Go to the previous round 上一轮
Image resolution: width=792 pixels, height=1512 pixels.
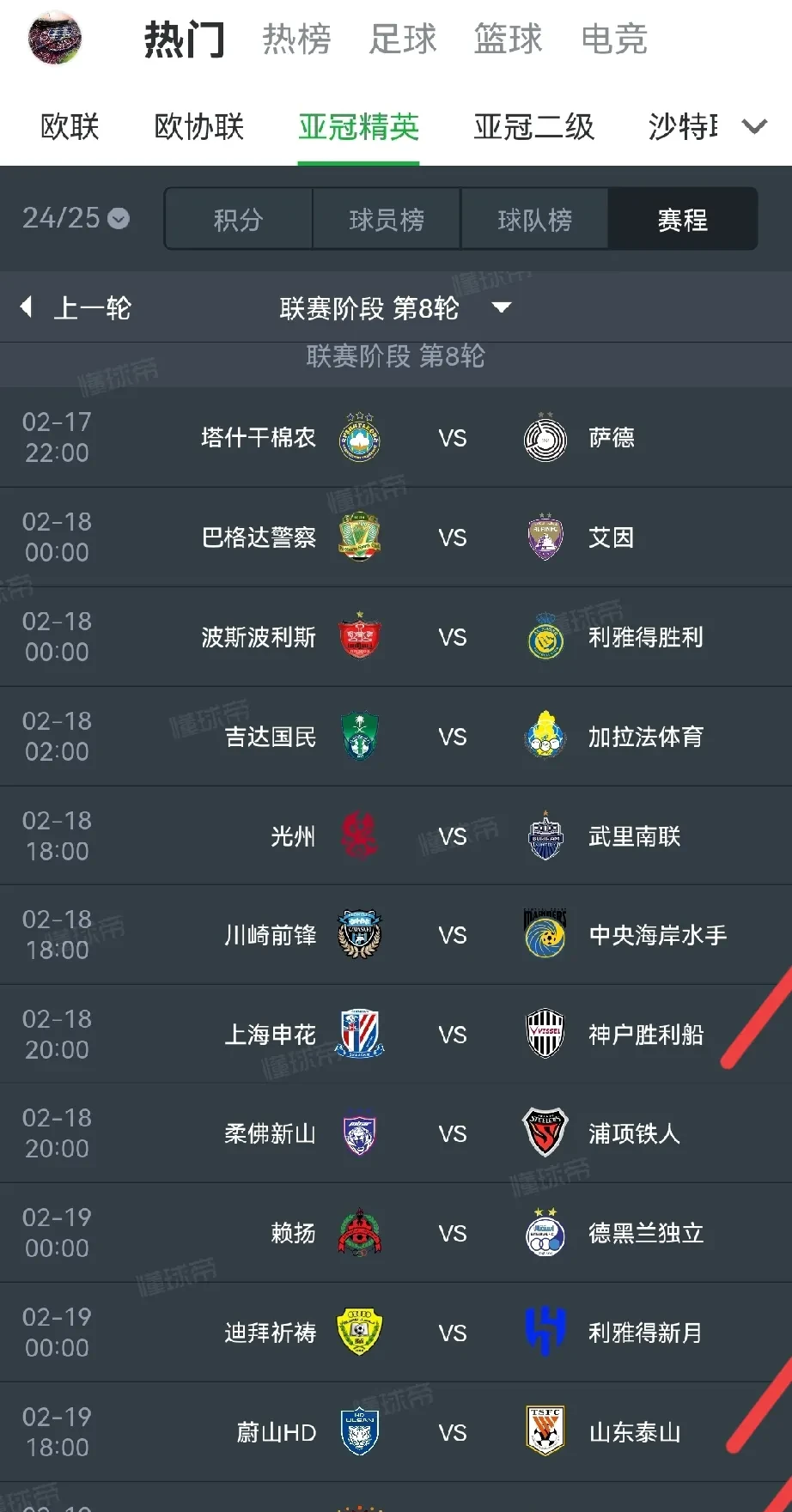coord(77,307)
